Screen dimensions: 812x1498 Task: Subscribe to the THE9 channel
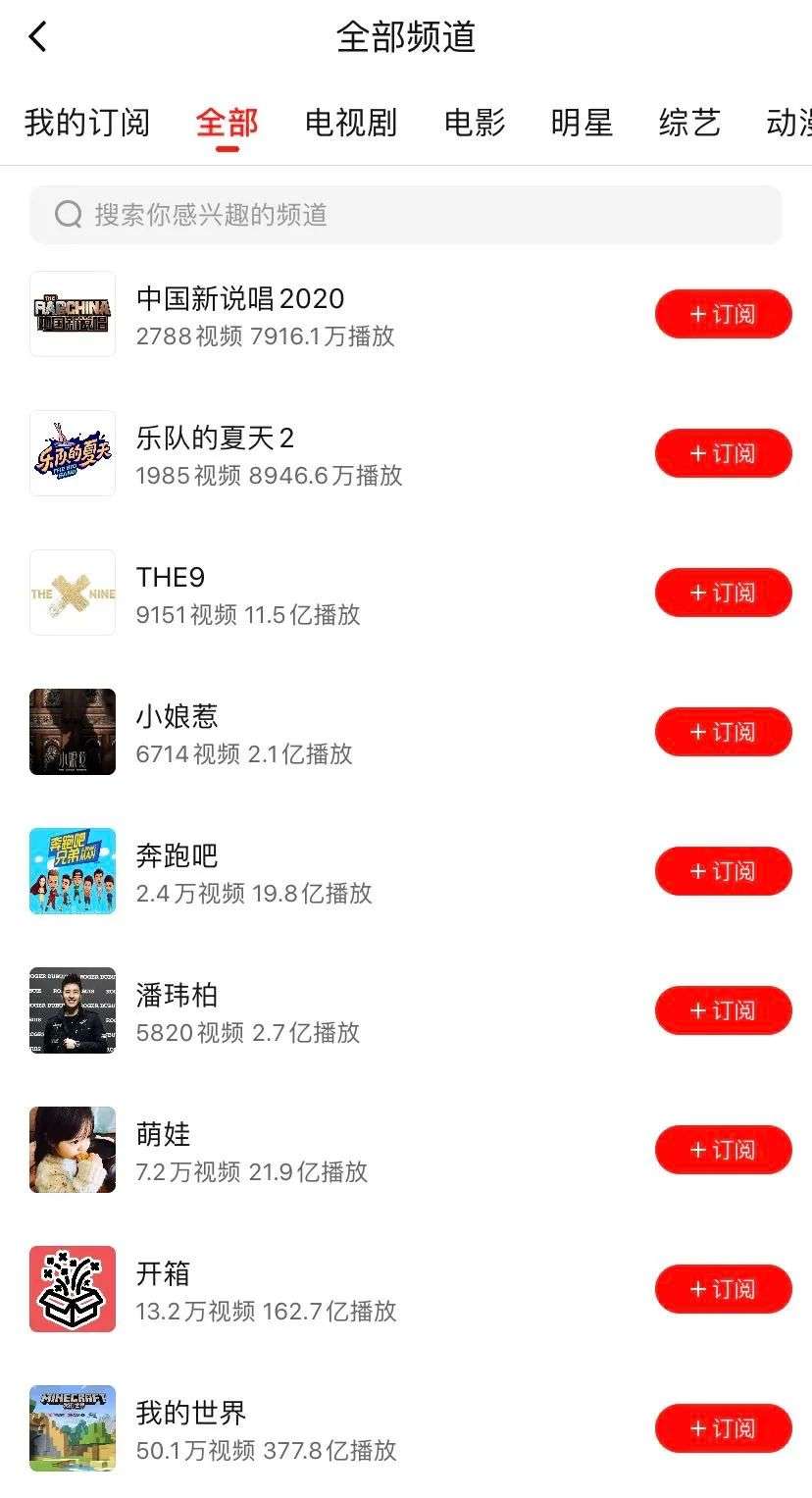point(723,593)
